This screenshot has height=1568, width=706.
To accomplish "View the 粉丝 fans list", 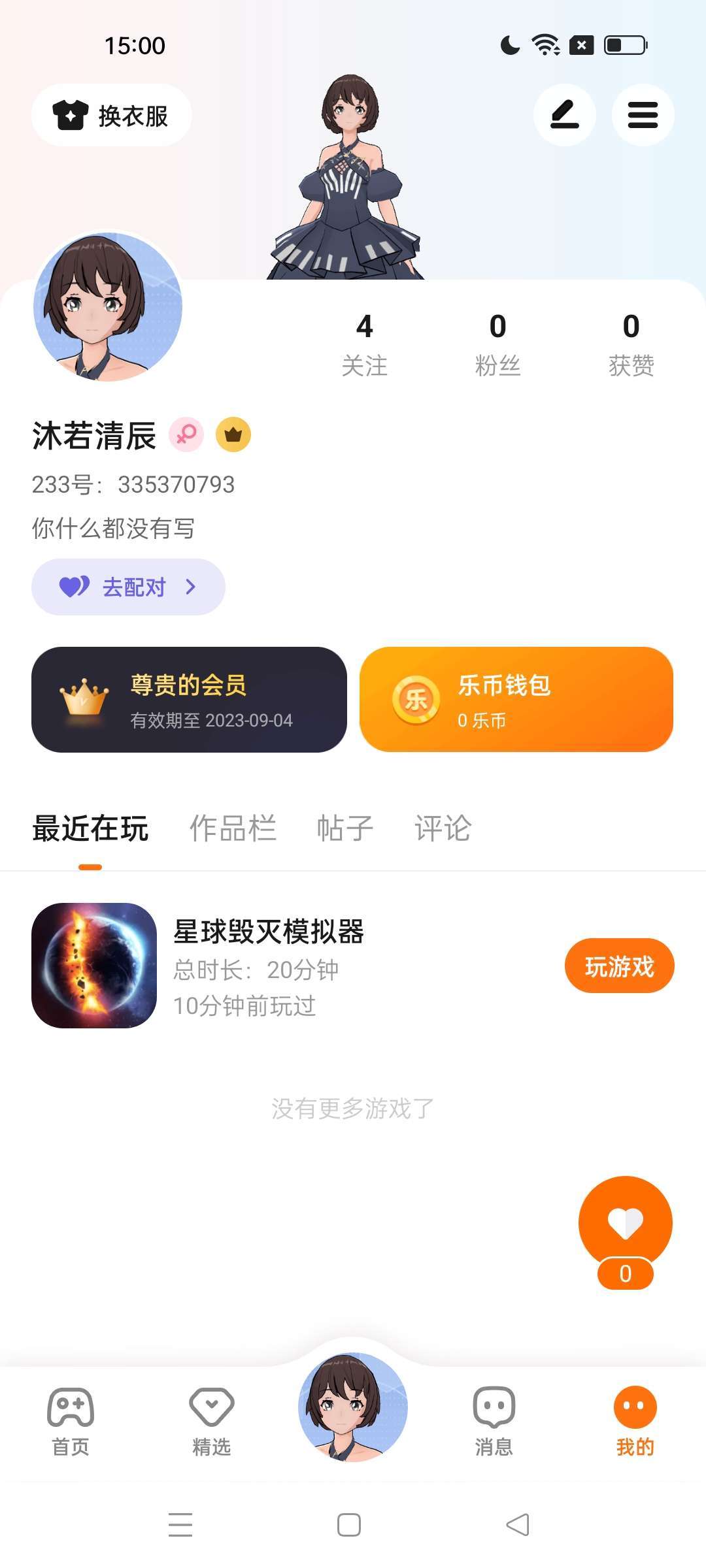I will point(497,344).
